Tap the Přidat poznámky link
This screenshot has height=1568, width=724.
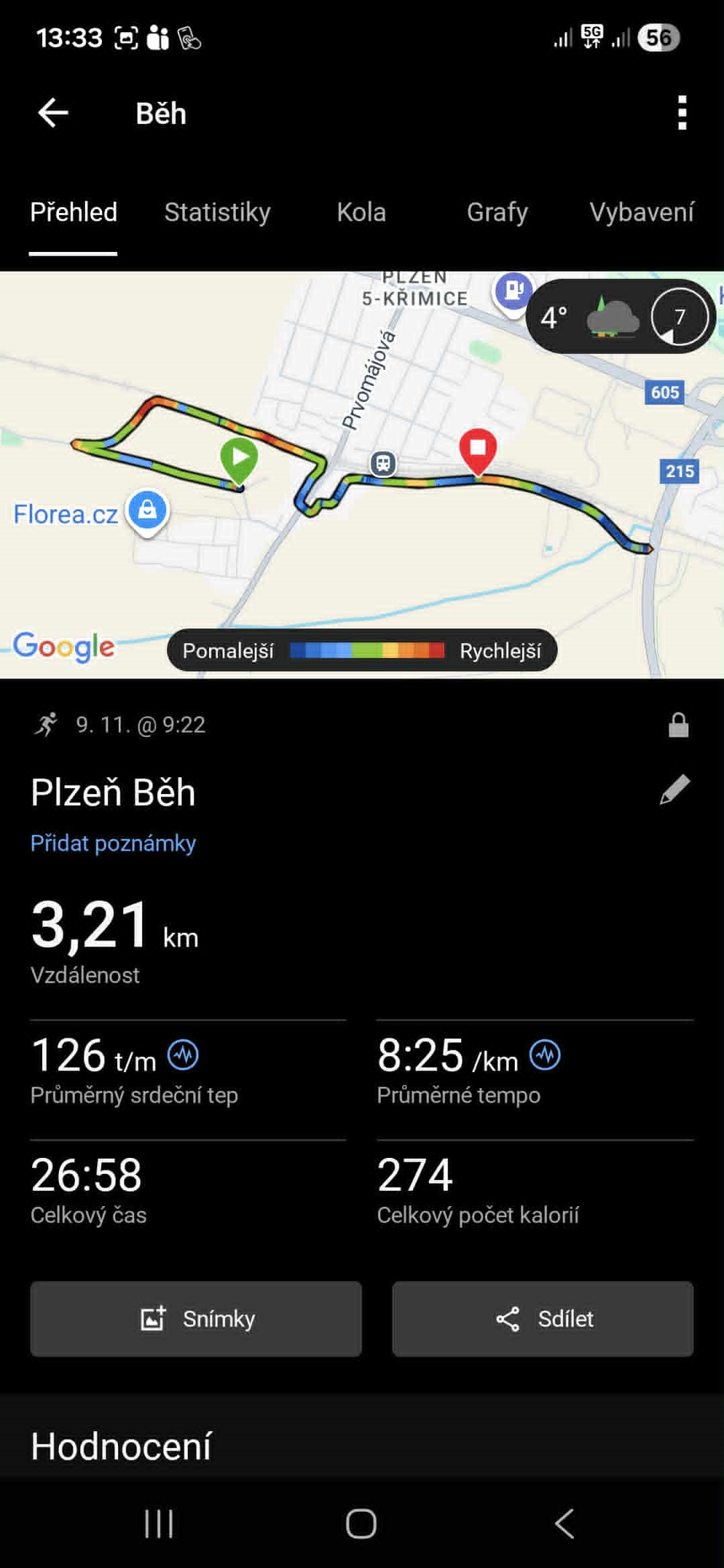click(x=113, y=843)
